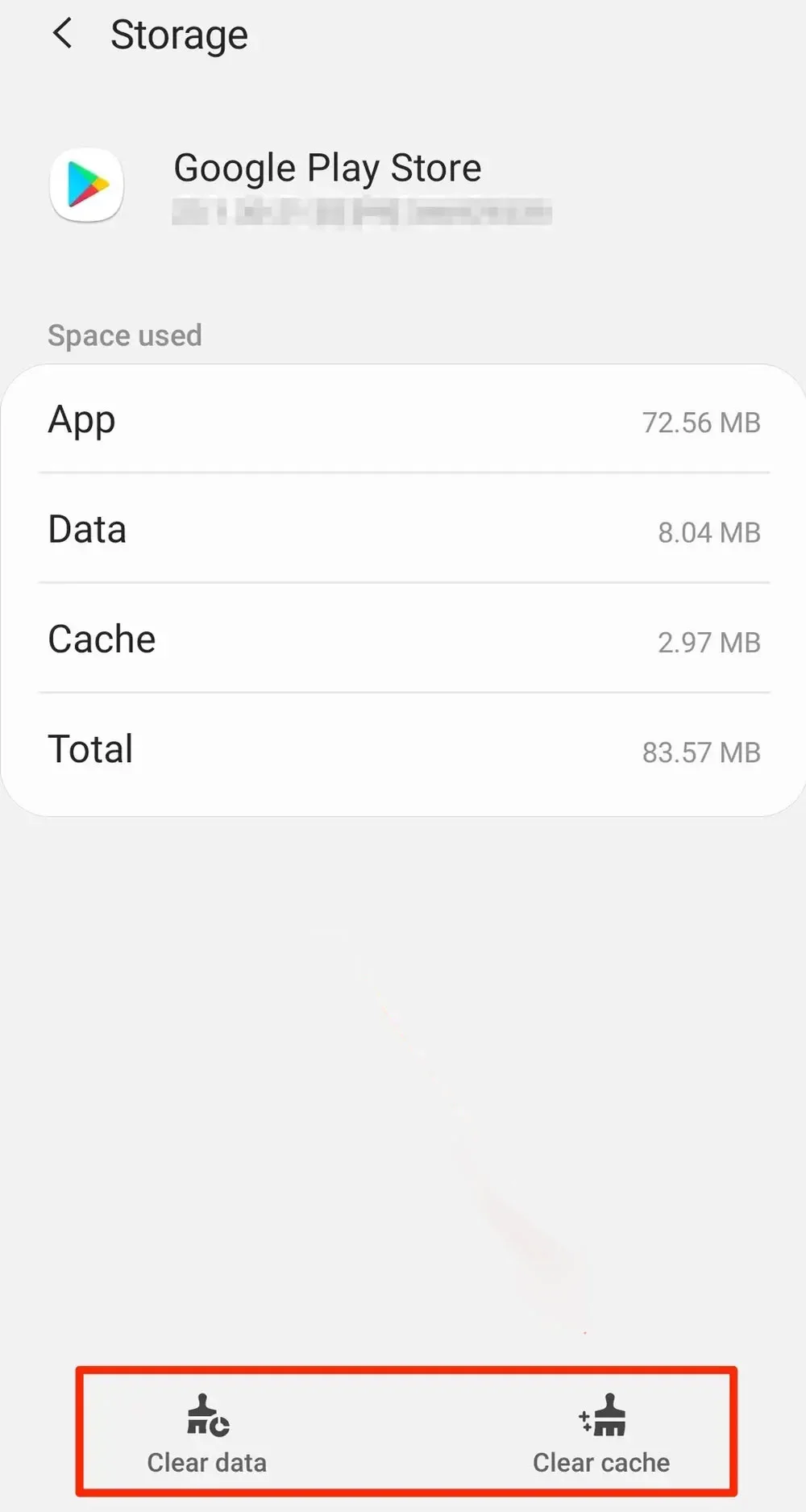Go back from the Storage screen
The image size is (806, 1512).
click(63, 34)
